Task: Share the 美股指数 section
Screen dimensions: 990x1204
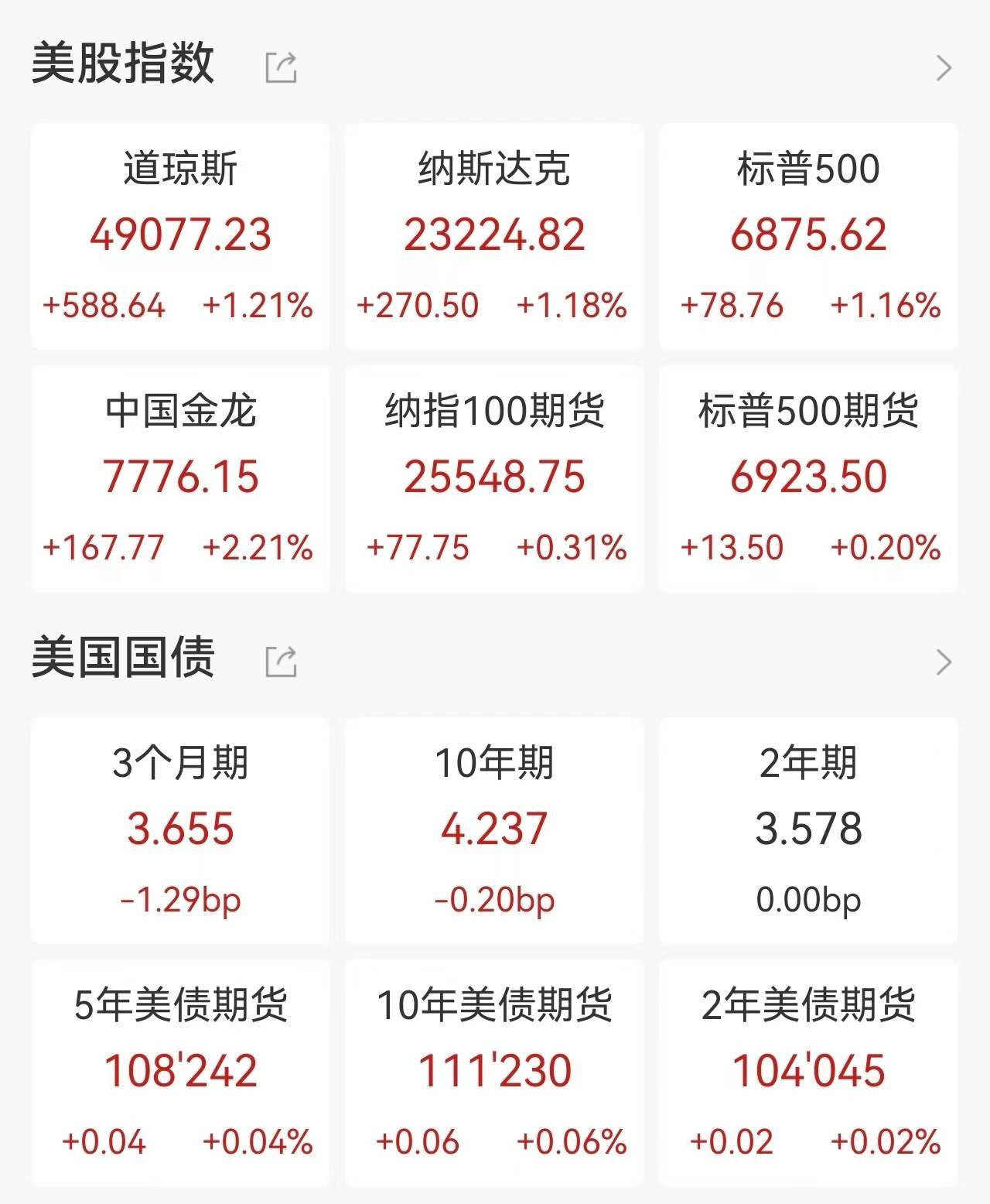Action: point(281,67)
